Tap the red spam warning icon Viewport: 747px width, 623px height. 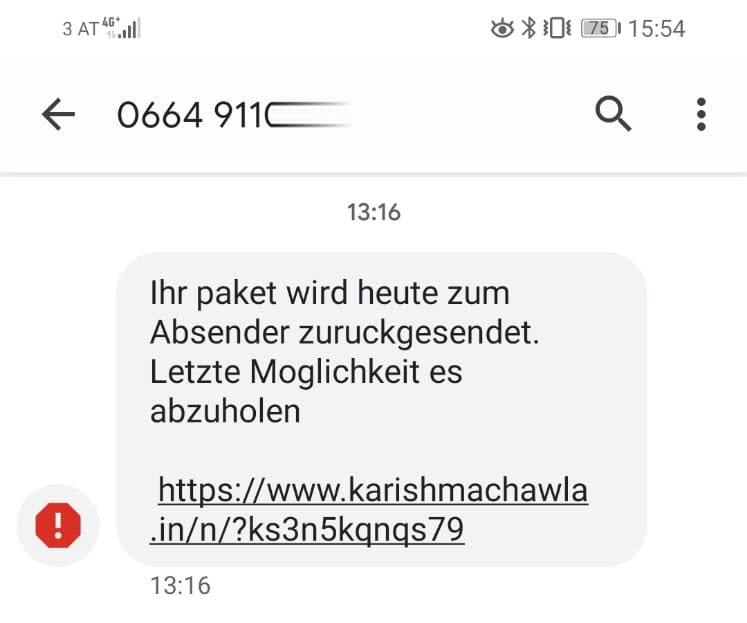tap(58, 524)
